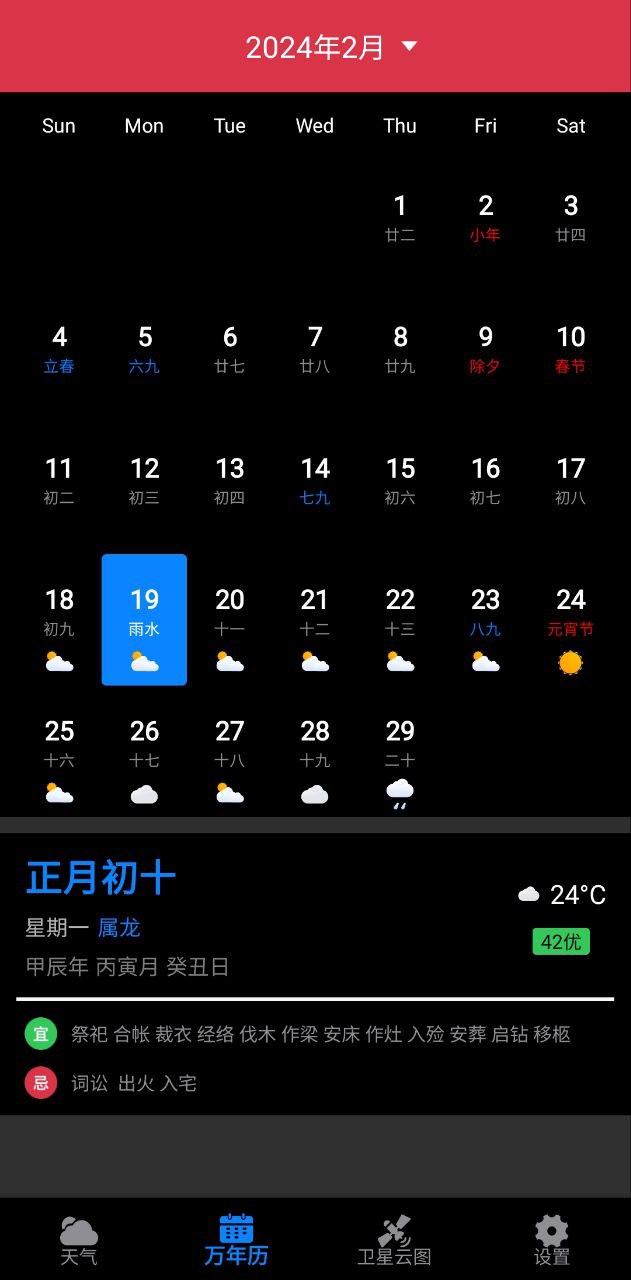Select February 14 on the calendar
Viewport: 631px width, 1280px height.
[315, 480]
